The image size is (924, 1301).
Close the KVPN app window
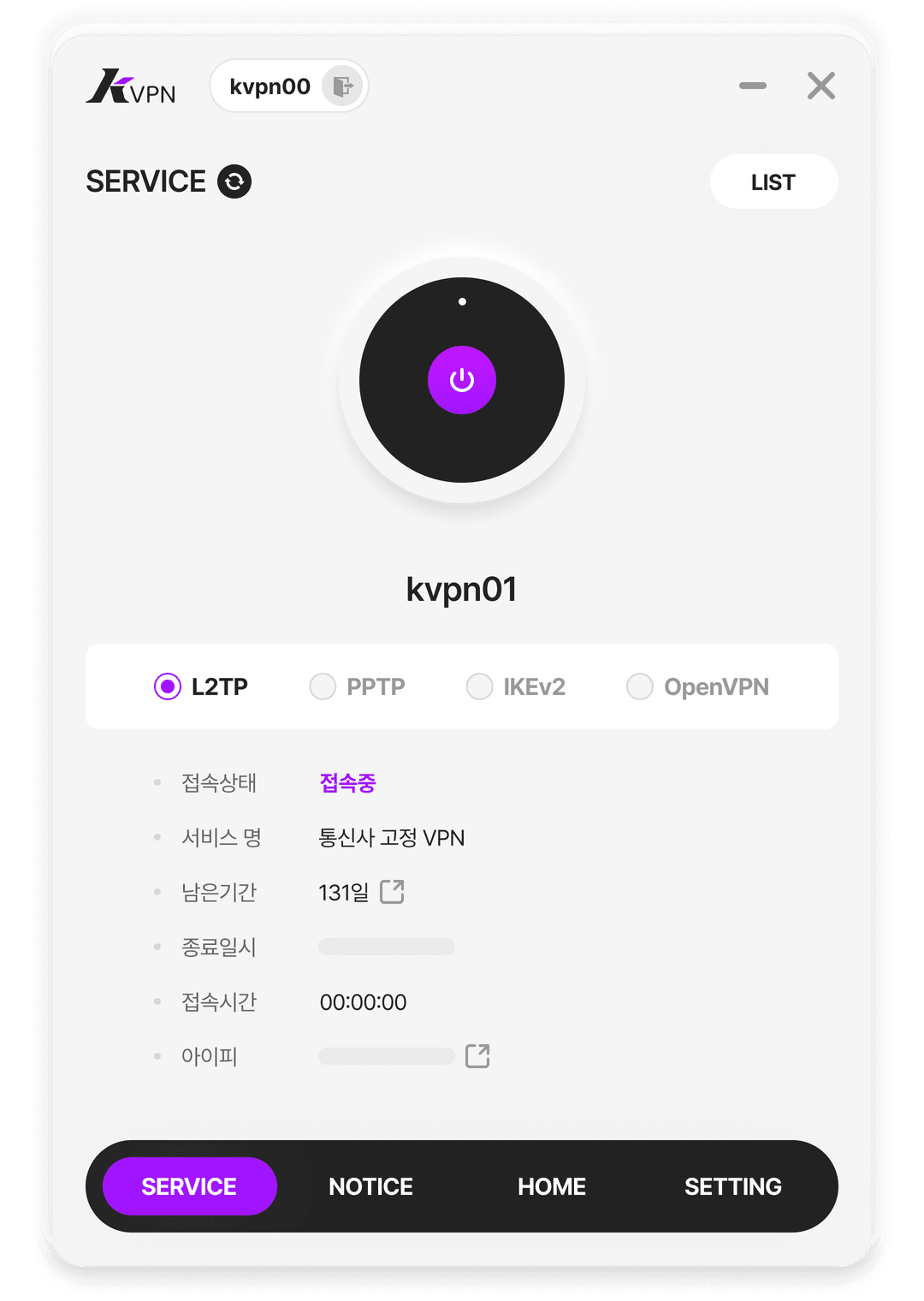click(820, 86)
